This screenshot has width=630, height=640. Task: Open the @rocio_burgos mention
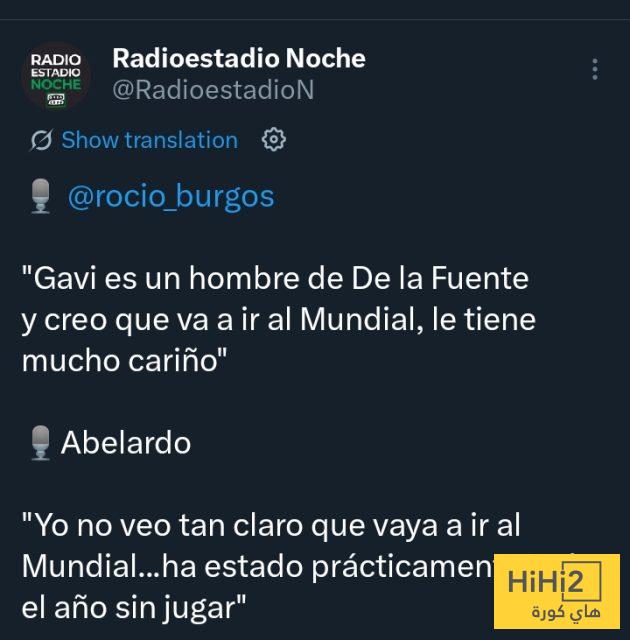pos(170,196)
